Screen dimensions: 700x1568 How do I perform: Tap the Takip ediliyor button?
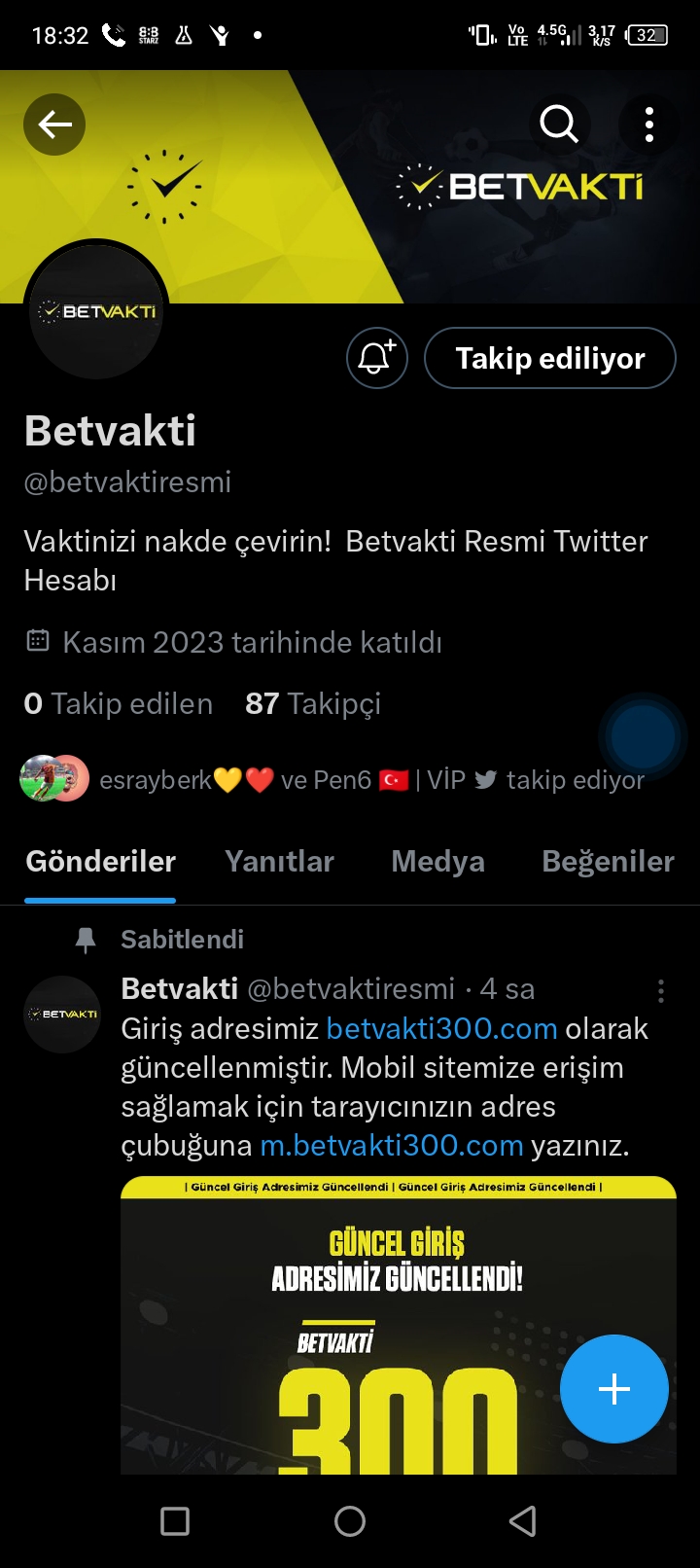550,358
